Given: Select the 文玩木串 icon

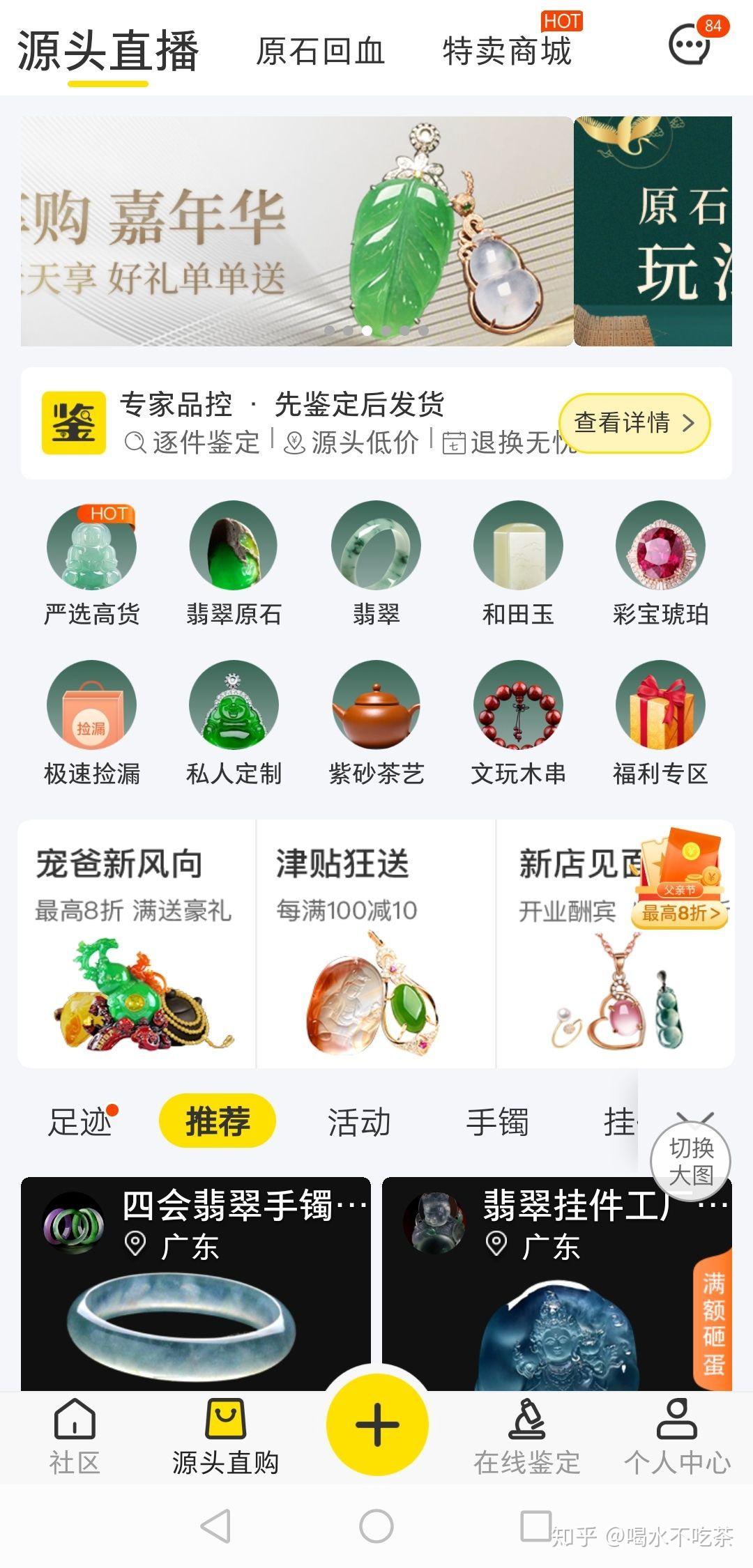Looking at the screenshot, I should 516,709.
